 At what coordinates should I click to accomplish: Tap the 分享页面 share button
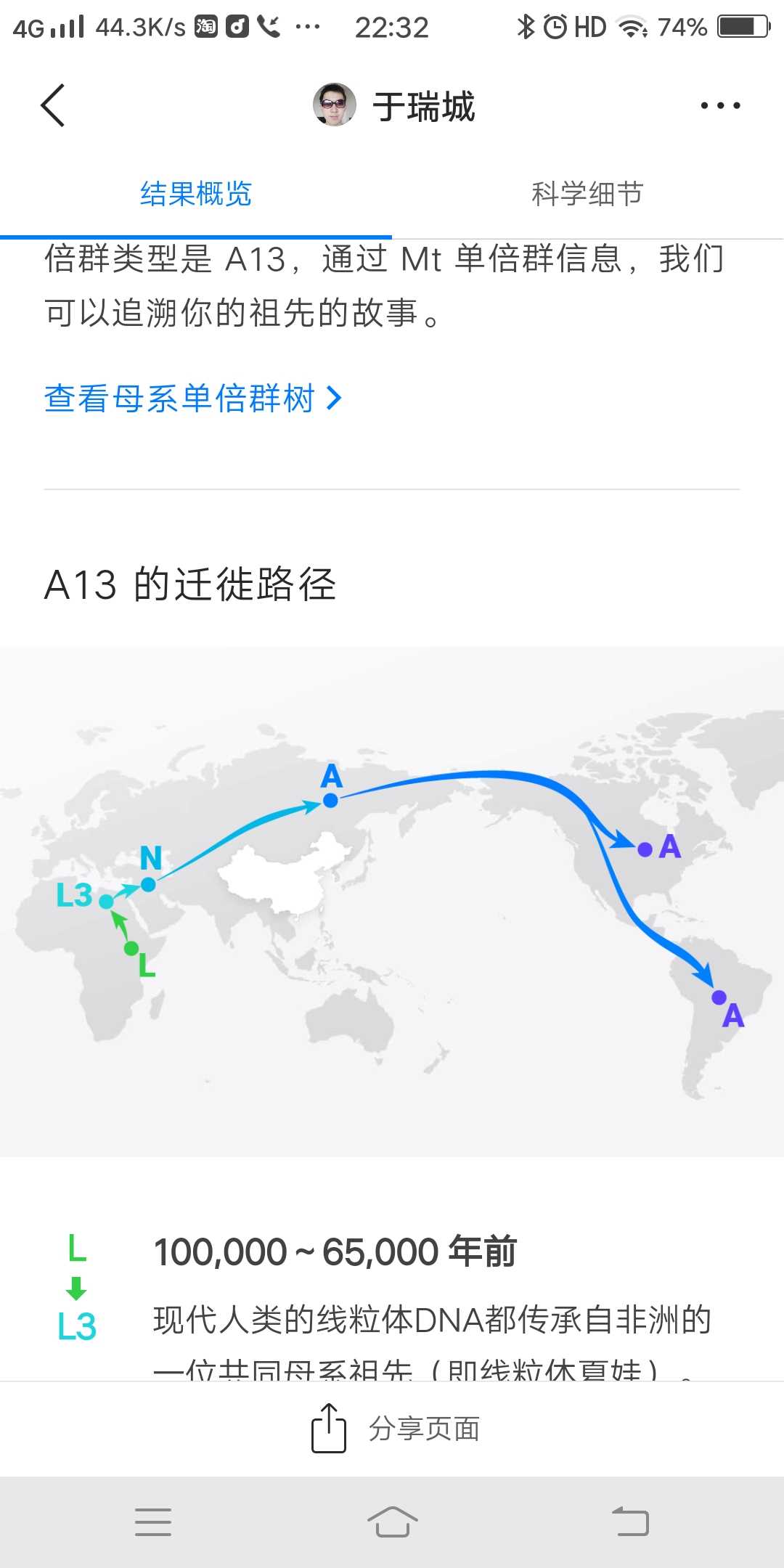pos(396,1429)
